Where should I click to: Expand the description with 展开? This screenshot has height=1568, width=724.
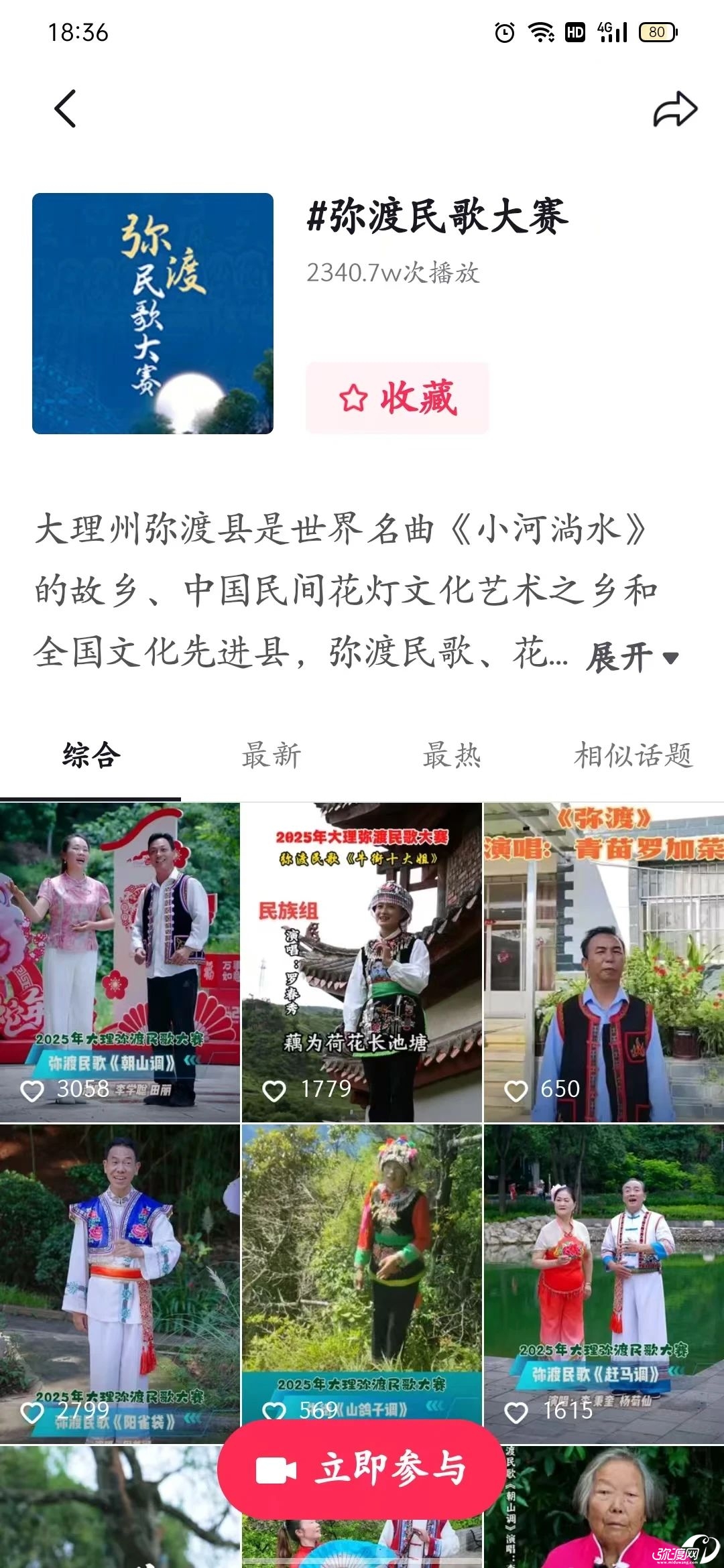point(632,657)
